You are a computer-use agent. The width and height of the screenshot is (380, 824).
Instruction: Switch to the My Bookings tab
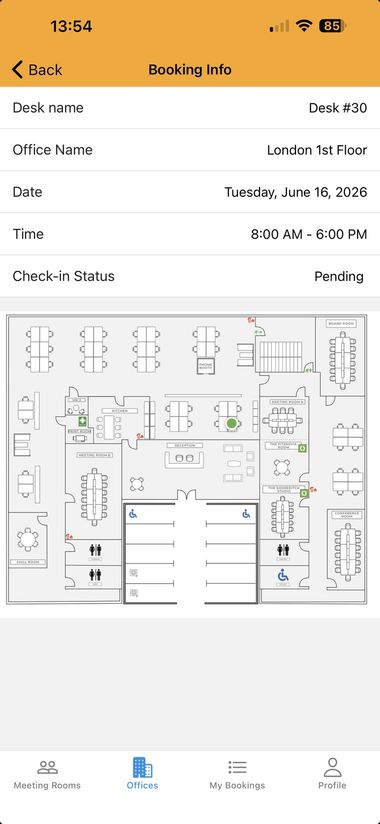237,774
